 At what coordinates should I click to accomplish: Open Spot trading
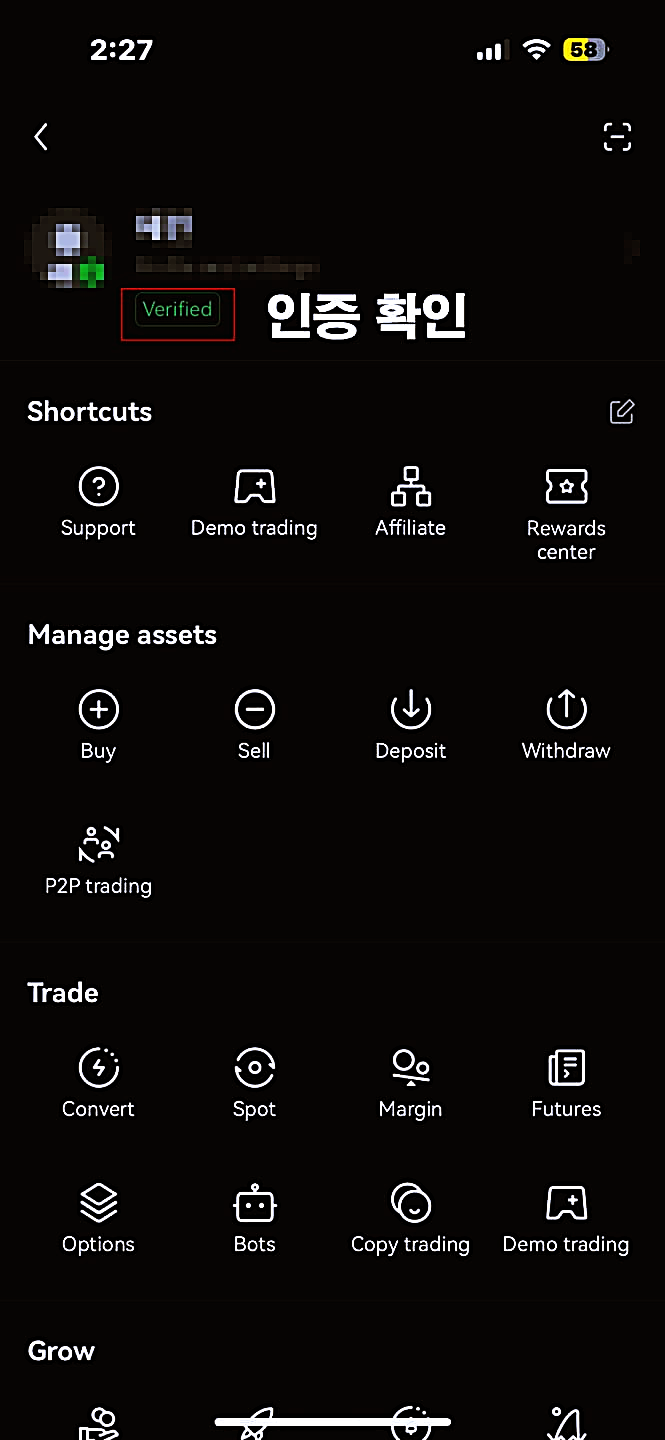pyautogui.click(x=254, y=1083)
